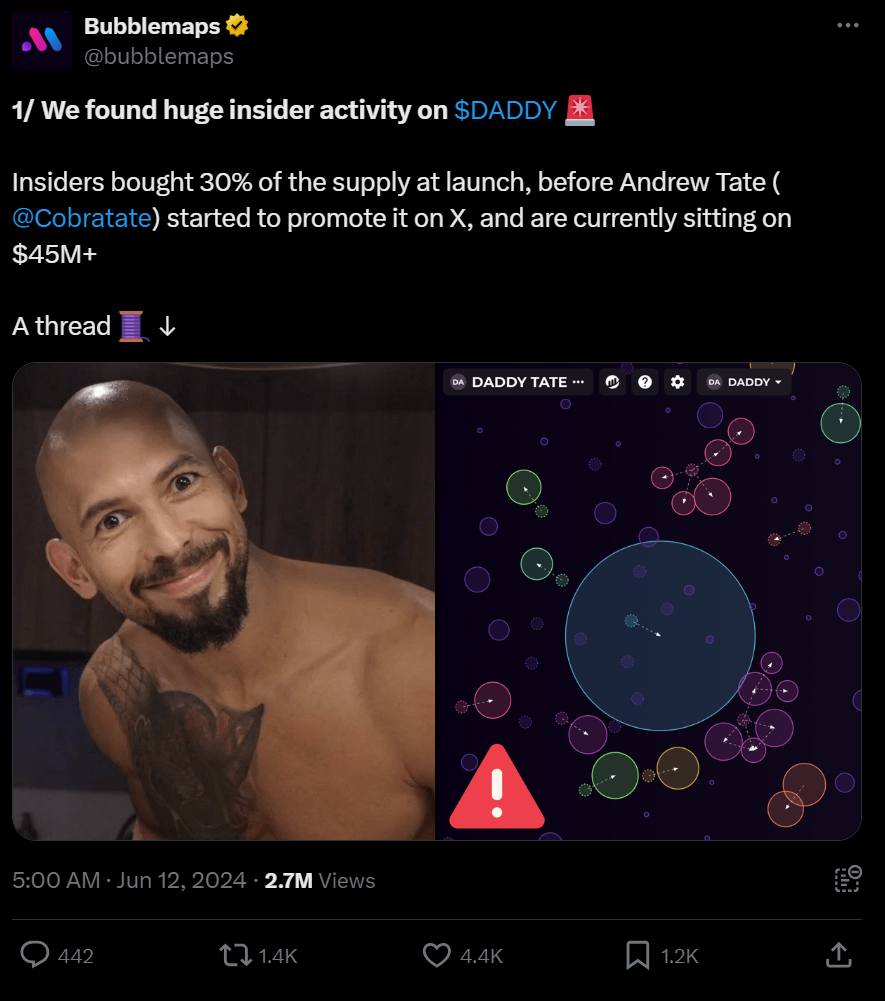Open the tweet's overflow menu
Image resolution: width=885 pixels, height=1001 pixels.
click(847, 26)
